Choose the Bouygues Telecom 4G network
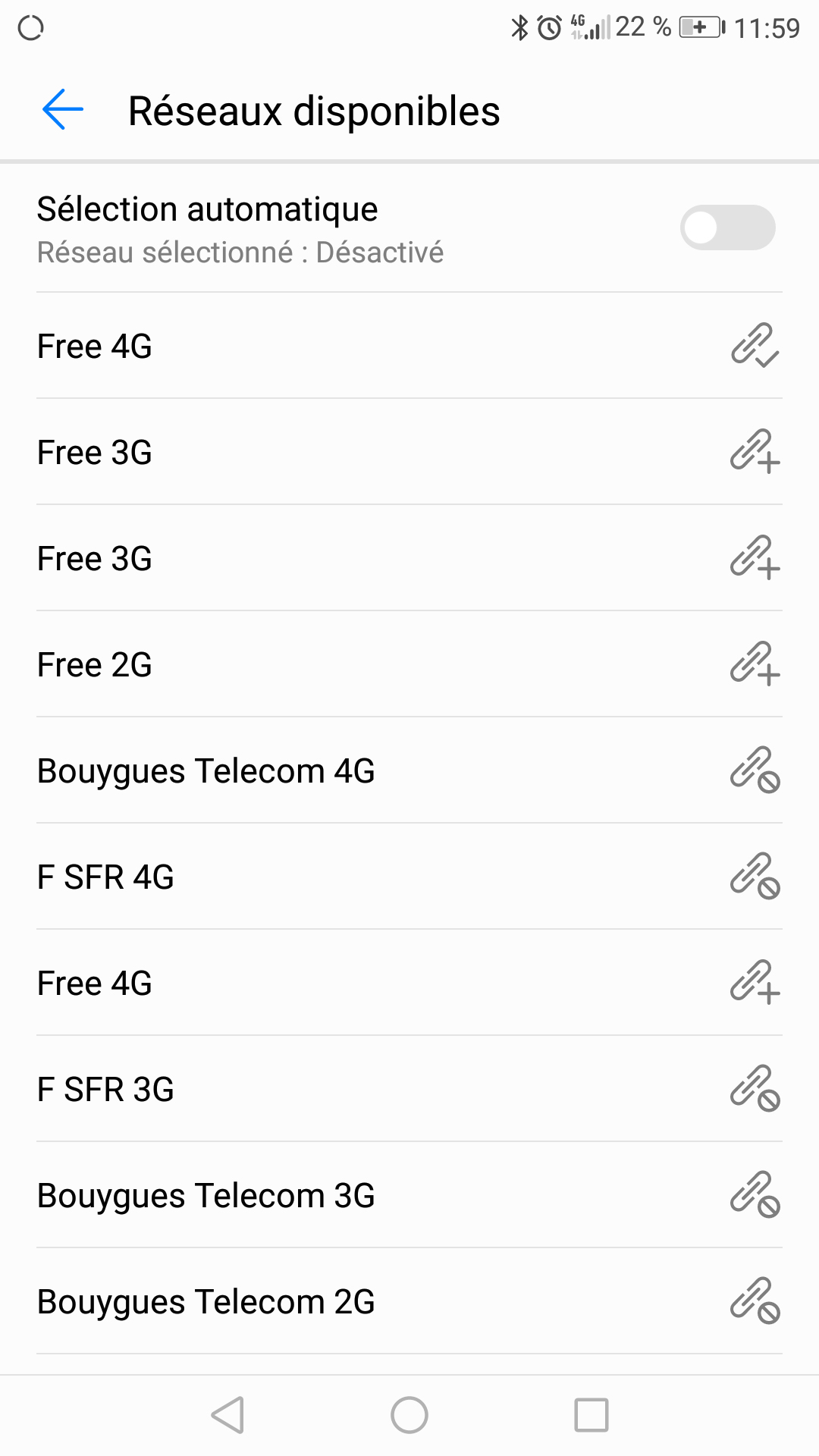 click(409, 770)
